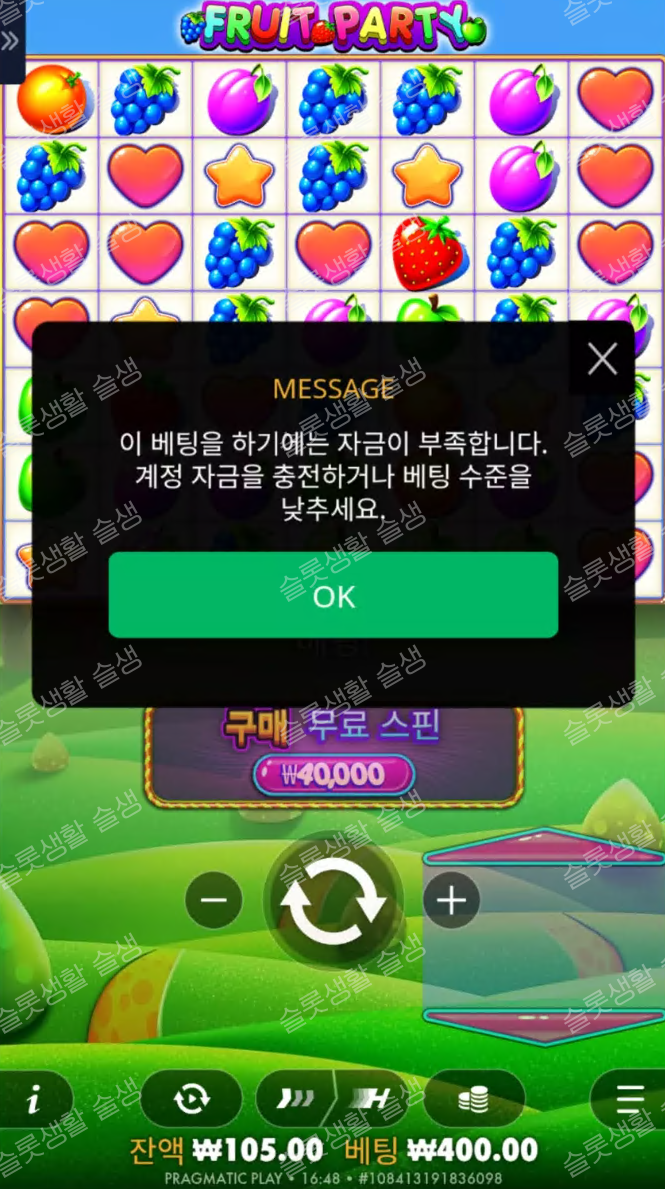Open the bet coins settings
The image size is (665, 1189).
click(x=473, y=1099)
